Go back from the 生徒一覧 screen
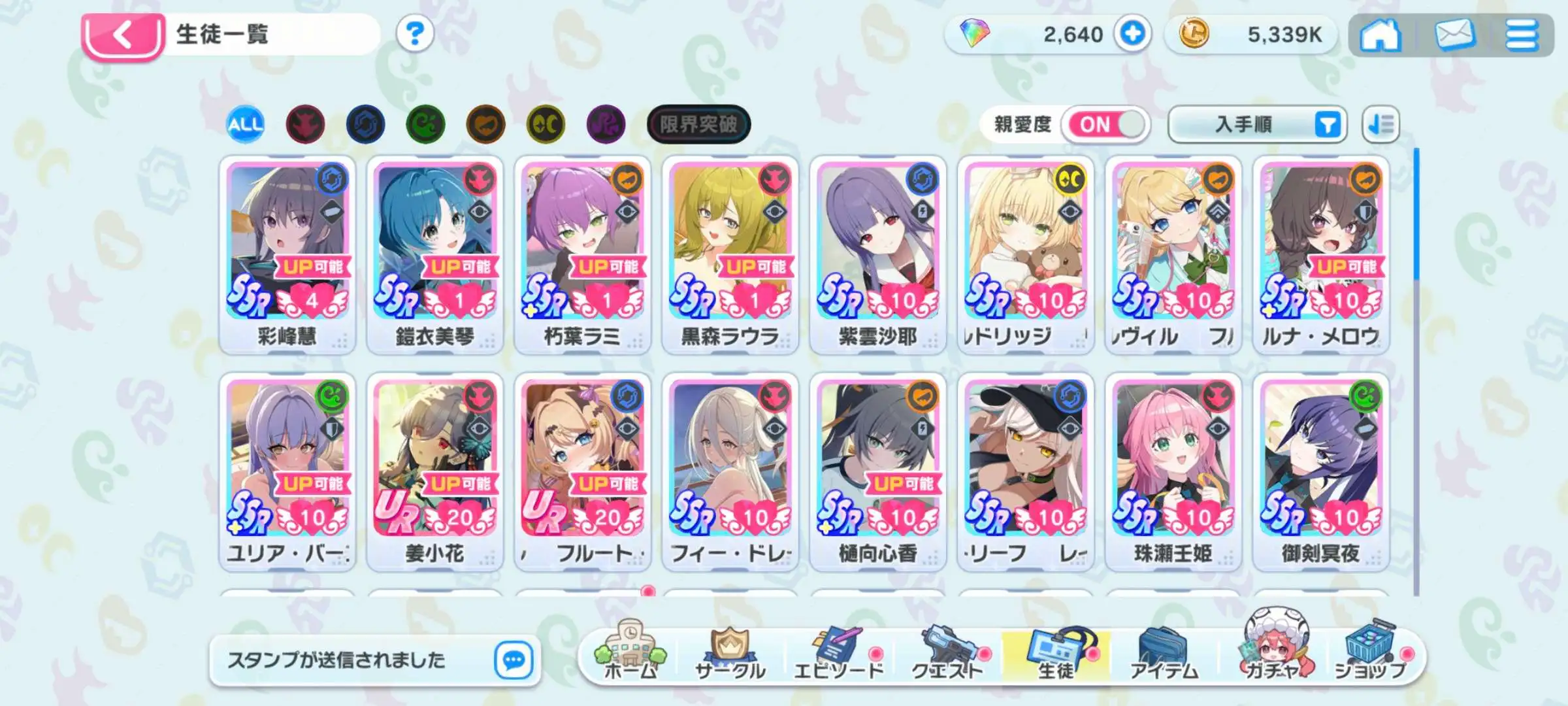The height and width of the screenshot is (706, 1568). pyautogui.click(x=123, y=36)
